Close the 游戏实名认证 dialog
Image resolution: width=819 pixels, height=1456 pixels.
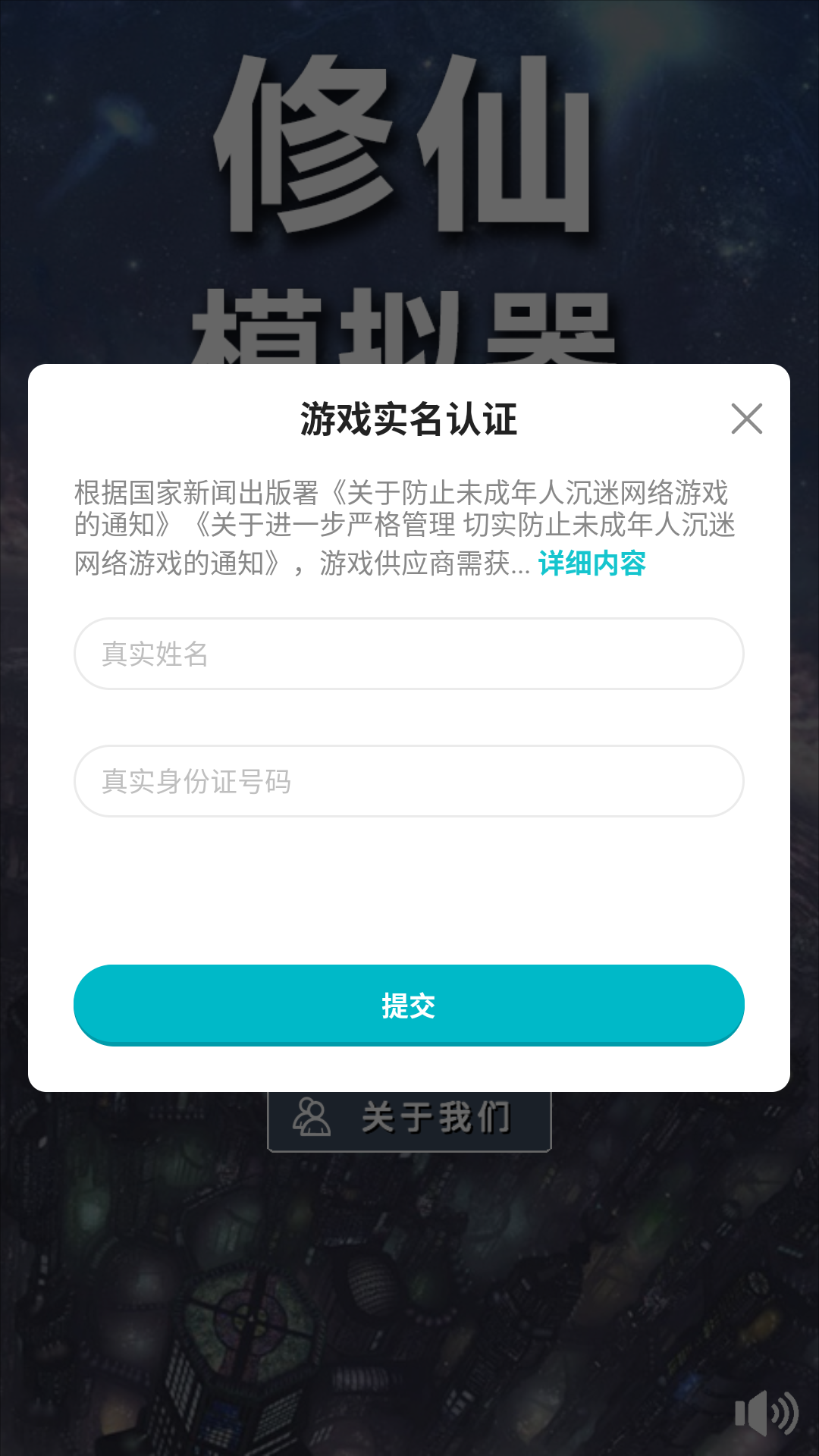(746, 419)
